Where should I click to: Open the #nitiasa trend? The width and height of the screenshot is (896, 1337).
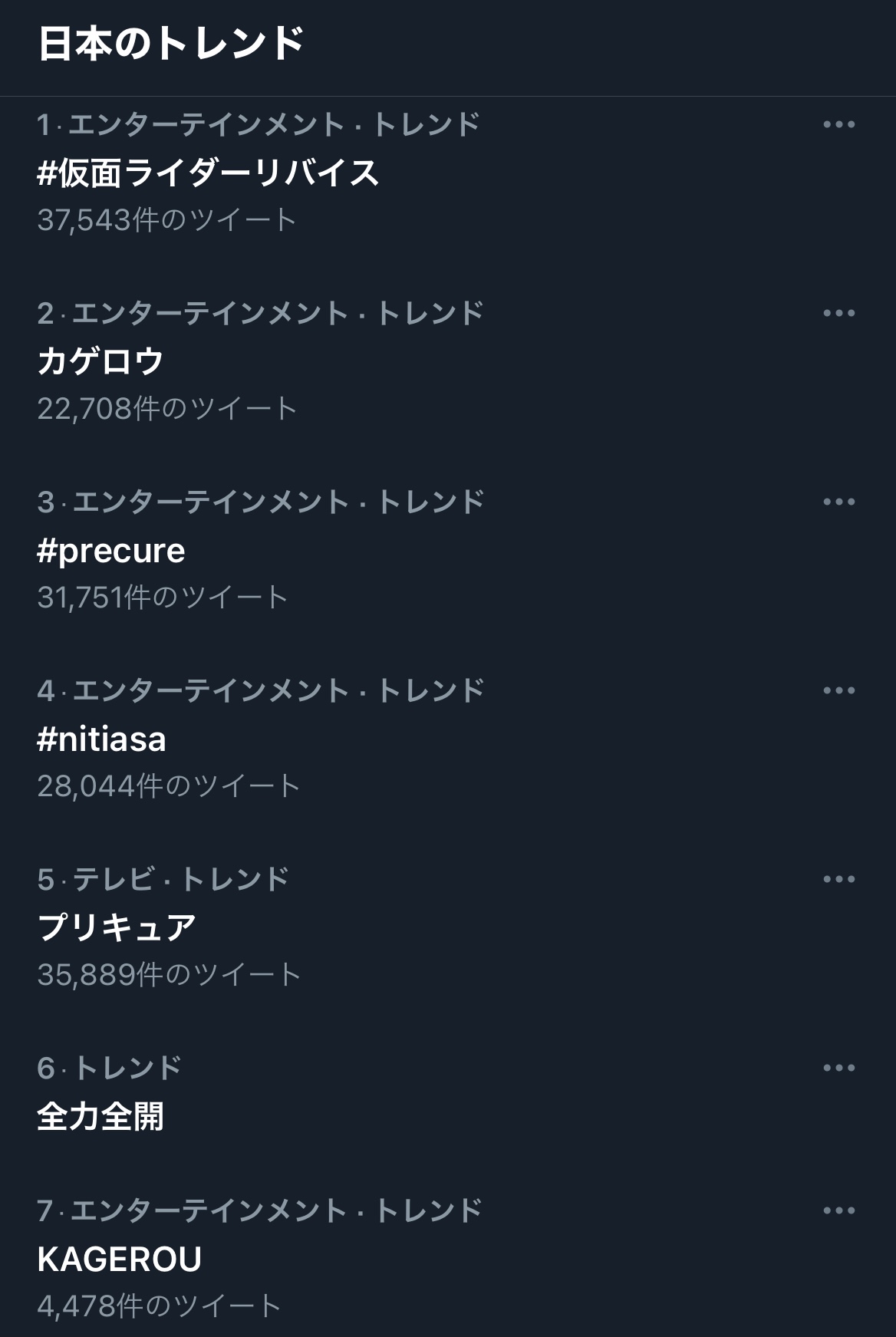pyautogui.click(x=101, y=739)
